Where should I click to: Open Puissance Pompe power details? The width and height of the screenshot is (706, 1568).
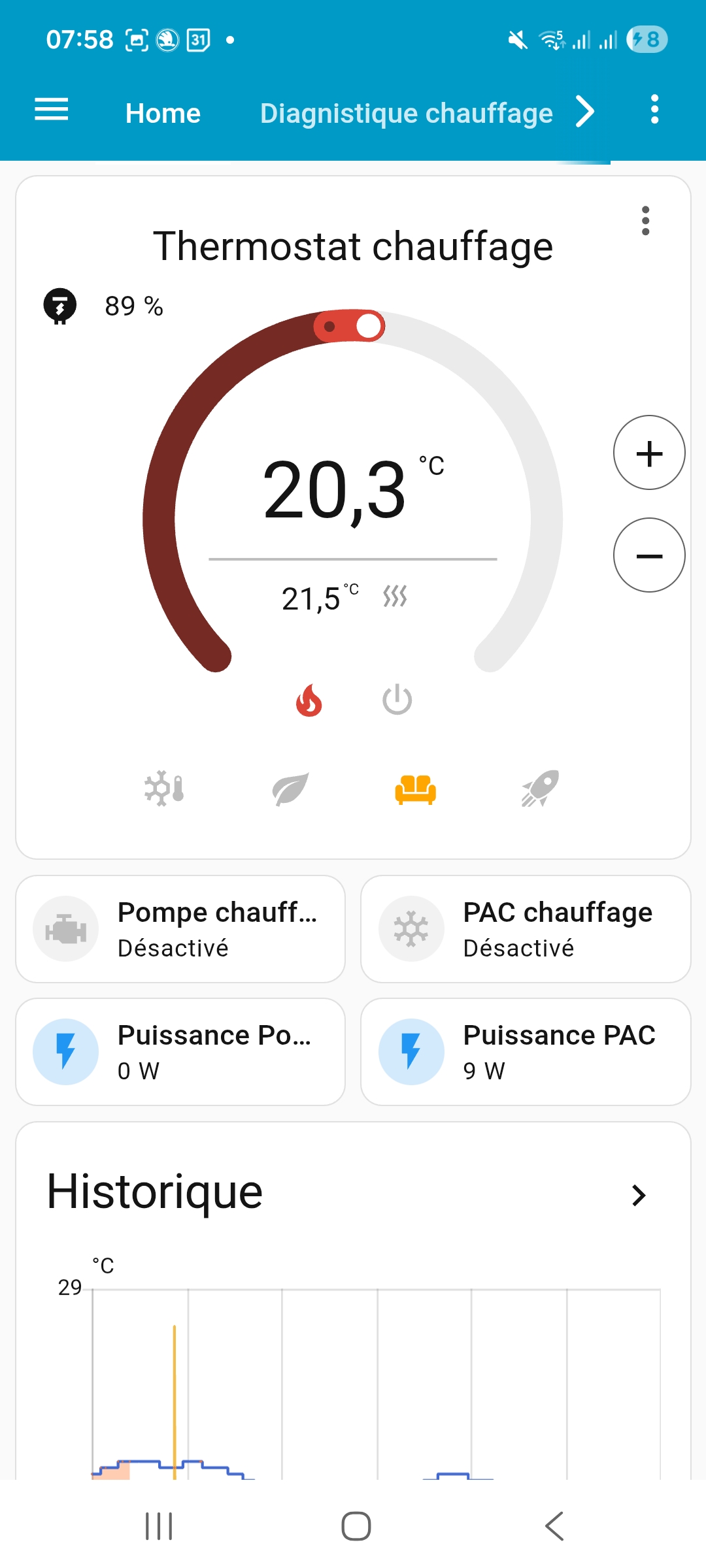[180, 1051]
